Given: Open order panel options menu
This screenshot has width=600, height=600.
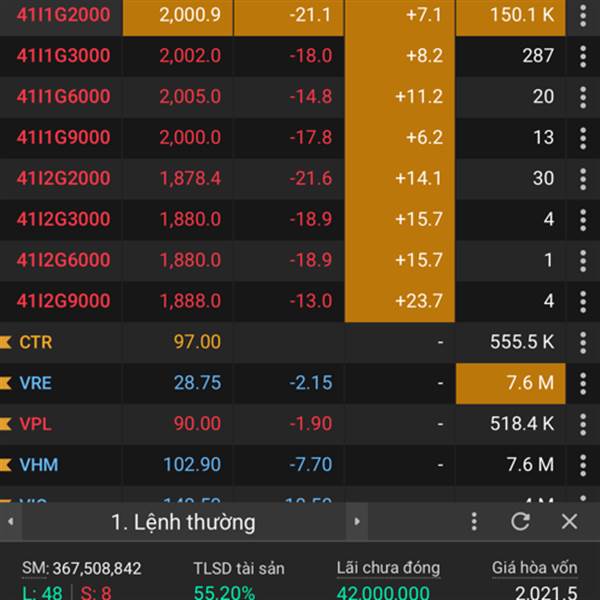Looking at the screenshot, I should tap(474, 521).
